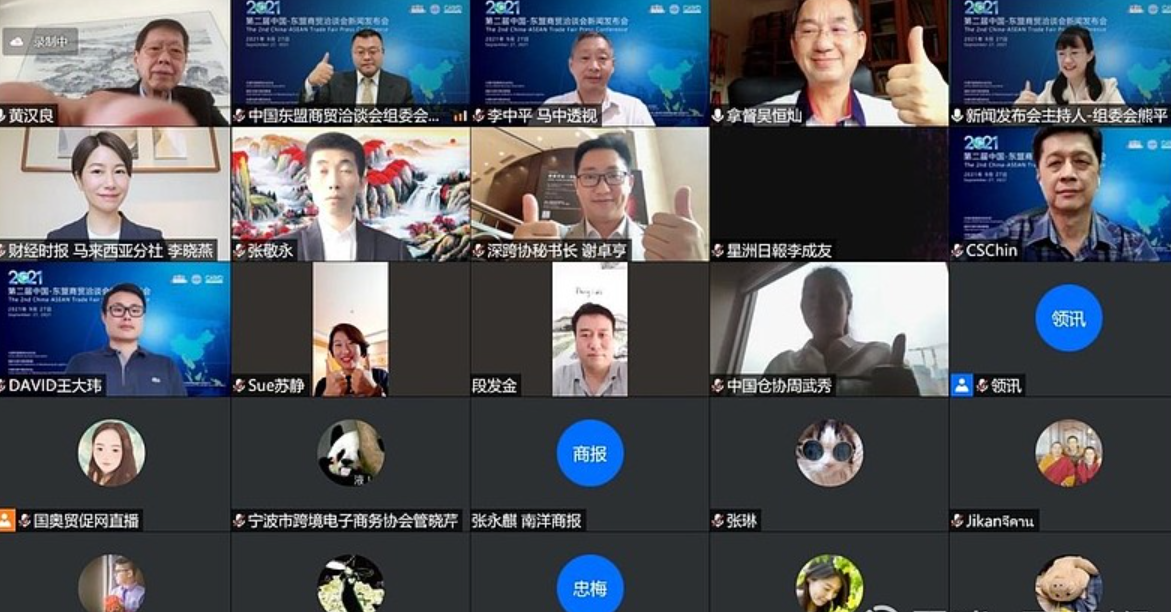Select 张敬永's video tile
This screenshot has height=612, width=1171.
tap(350, 193)
